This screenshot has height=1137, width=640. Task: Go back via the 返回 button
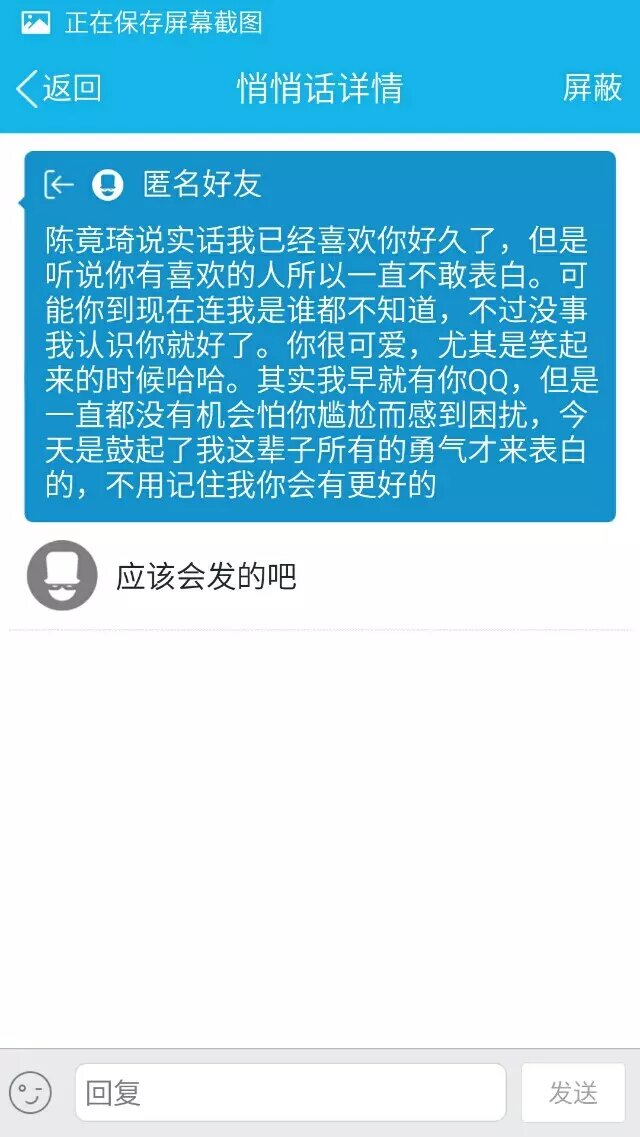pos(58,88)
